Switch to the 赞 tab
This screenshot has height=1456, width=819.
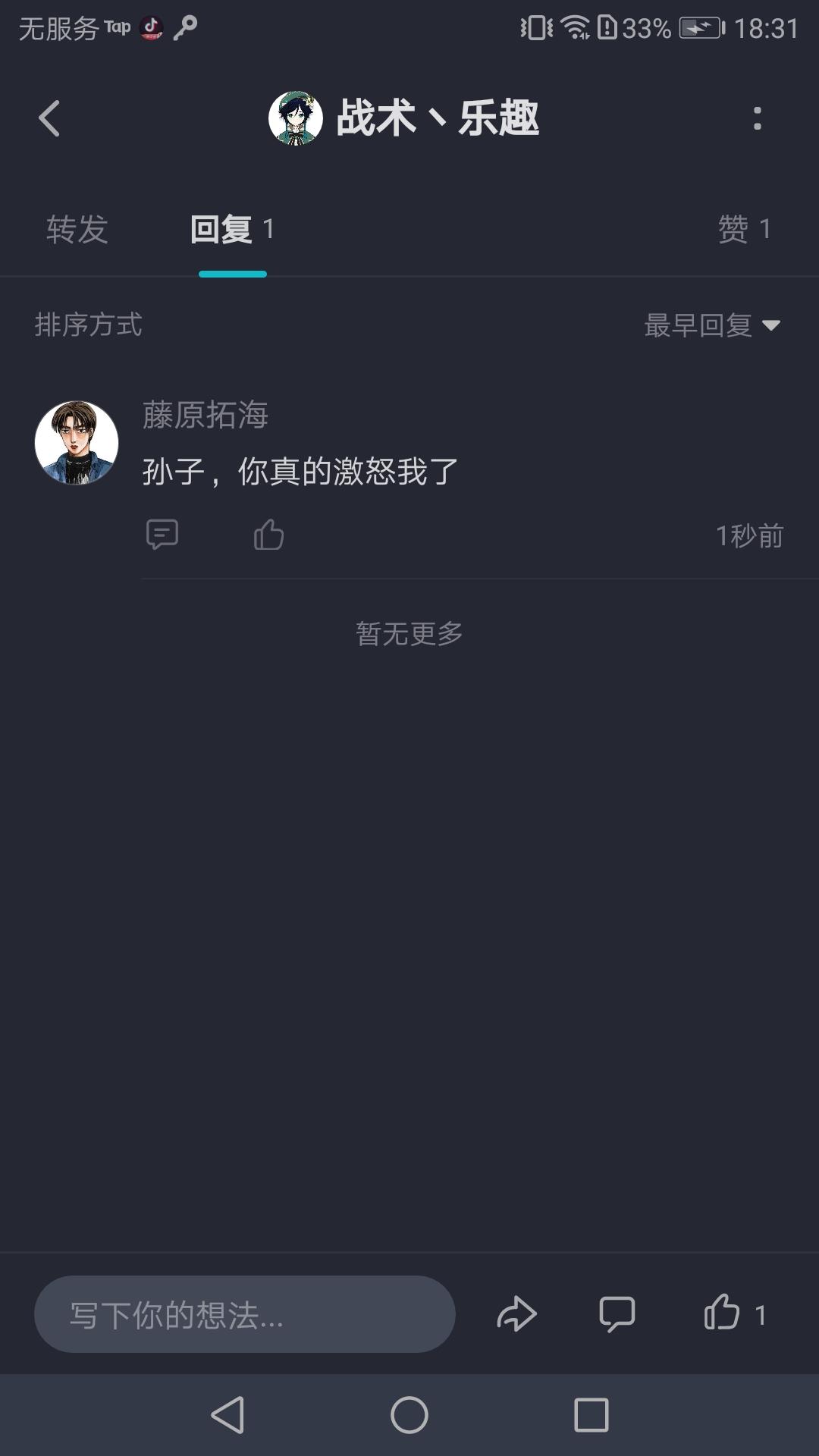point(743,229)
